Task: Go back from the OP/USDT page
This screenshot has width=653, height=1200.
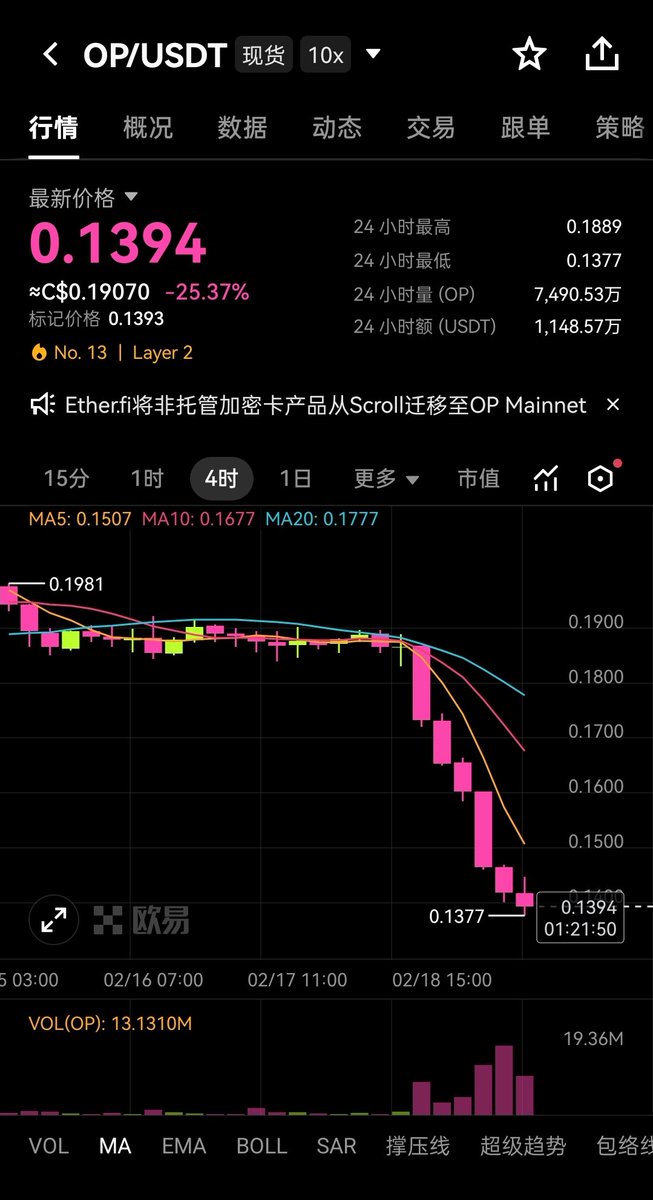Action: click(x=50, y=55)
